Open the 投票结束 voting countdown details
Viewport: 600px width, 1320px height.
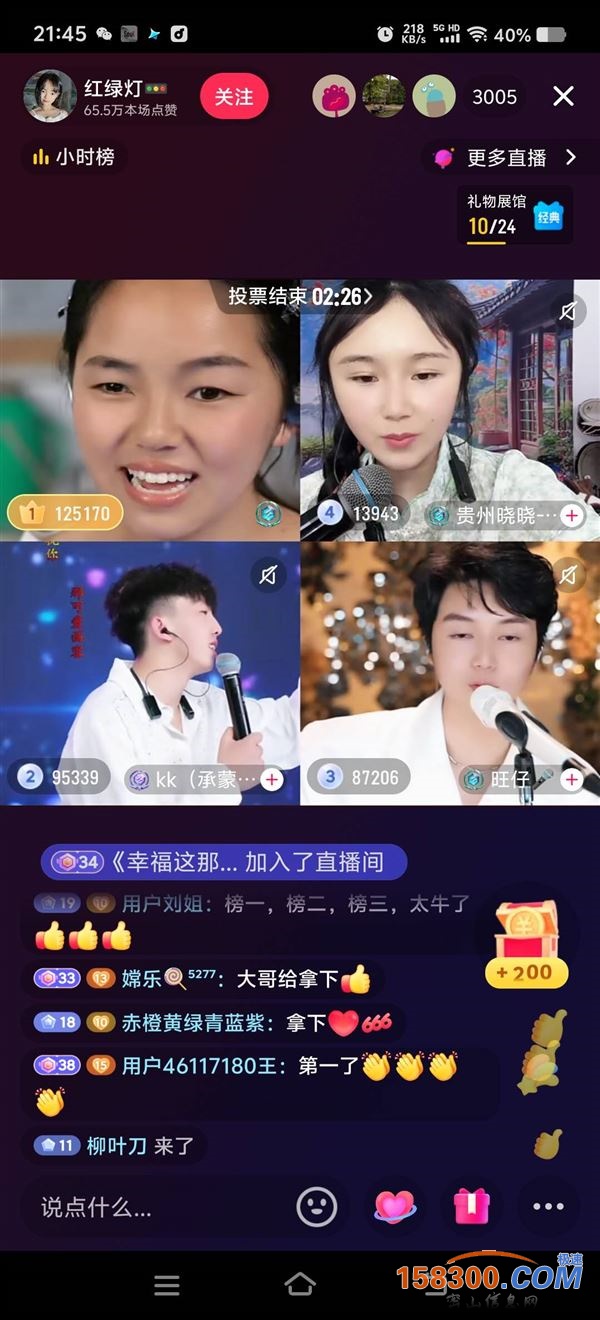click(300, 296)
